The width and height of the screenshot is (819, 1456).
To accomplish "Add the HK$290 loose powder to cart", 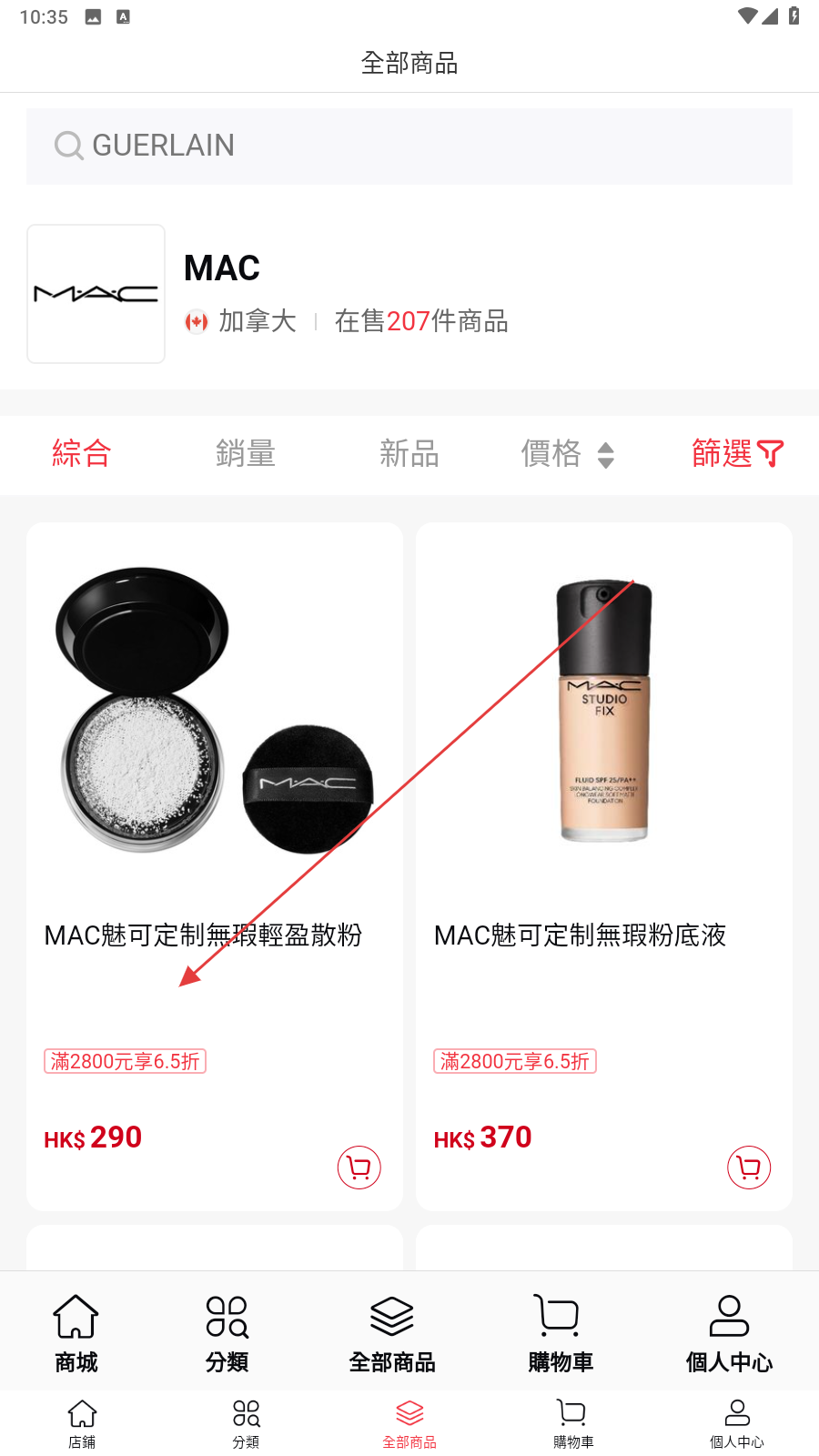I will (359, 1168).
